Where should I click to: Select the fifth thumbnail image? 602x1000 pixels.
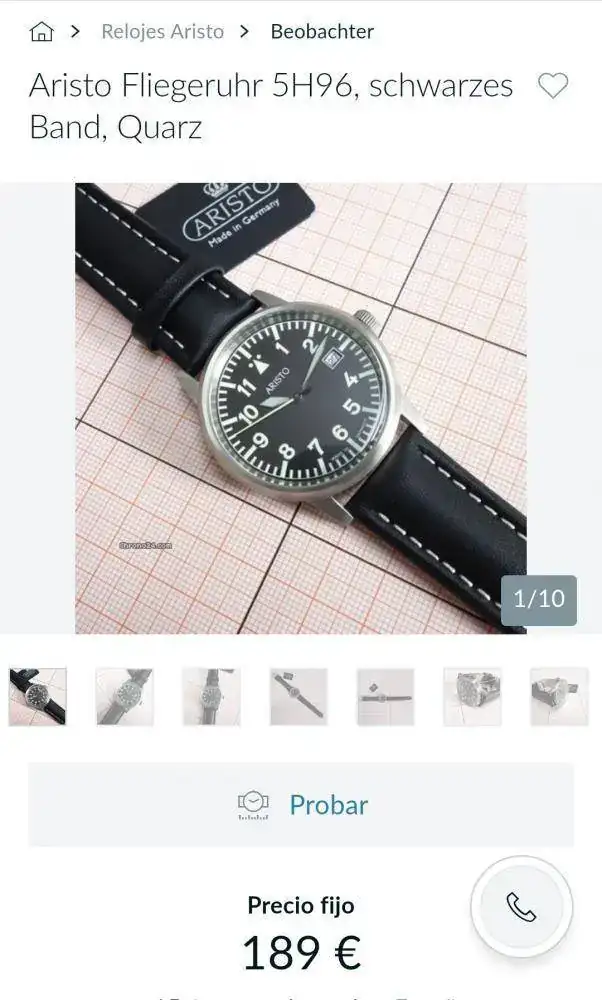point(385,696)
